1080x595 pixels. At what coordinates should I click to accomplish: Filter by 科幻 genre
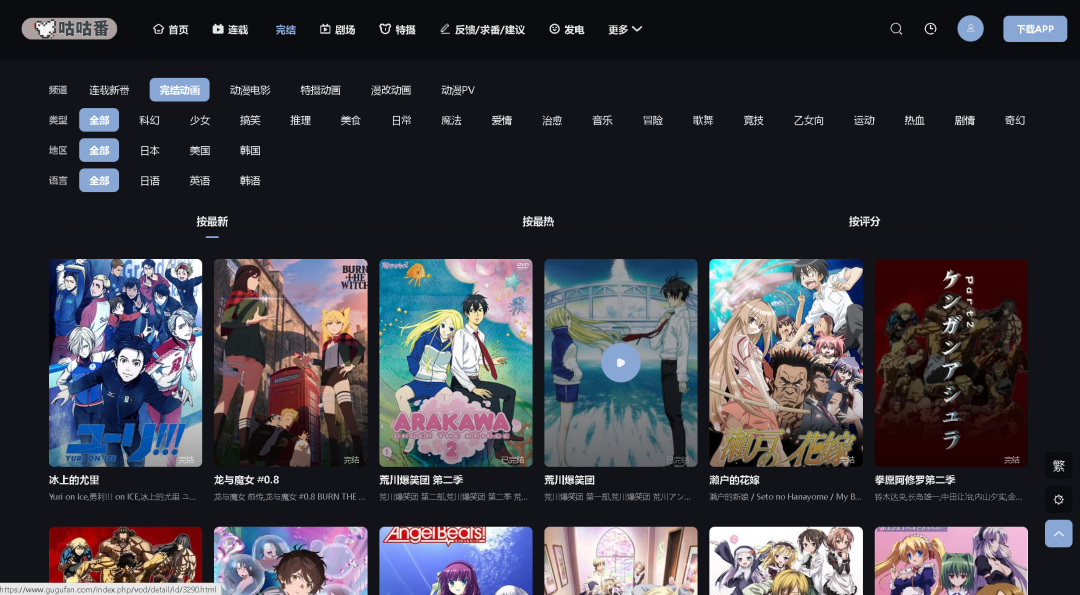pos(149,120)
